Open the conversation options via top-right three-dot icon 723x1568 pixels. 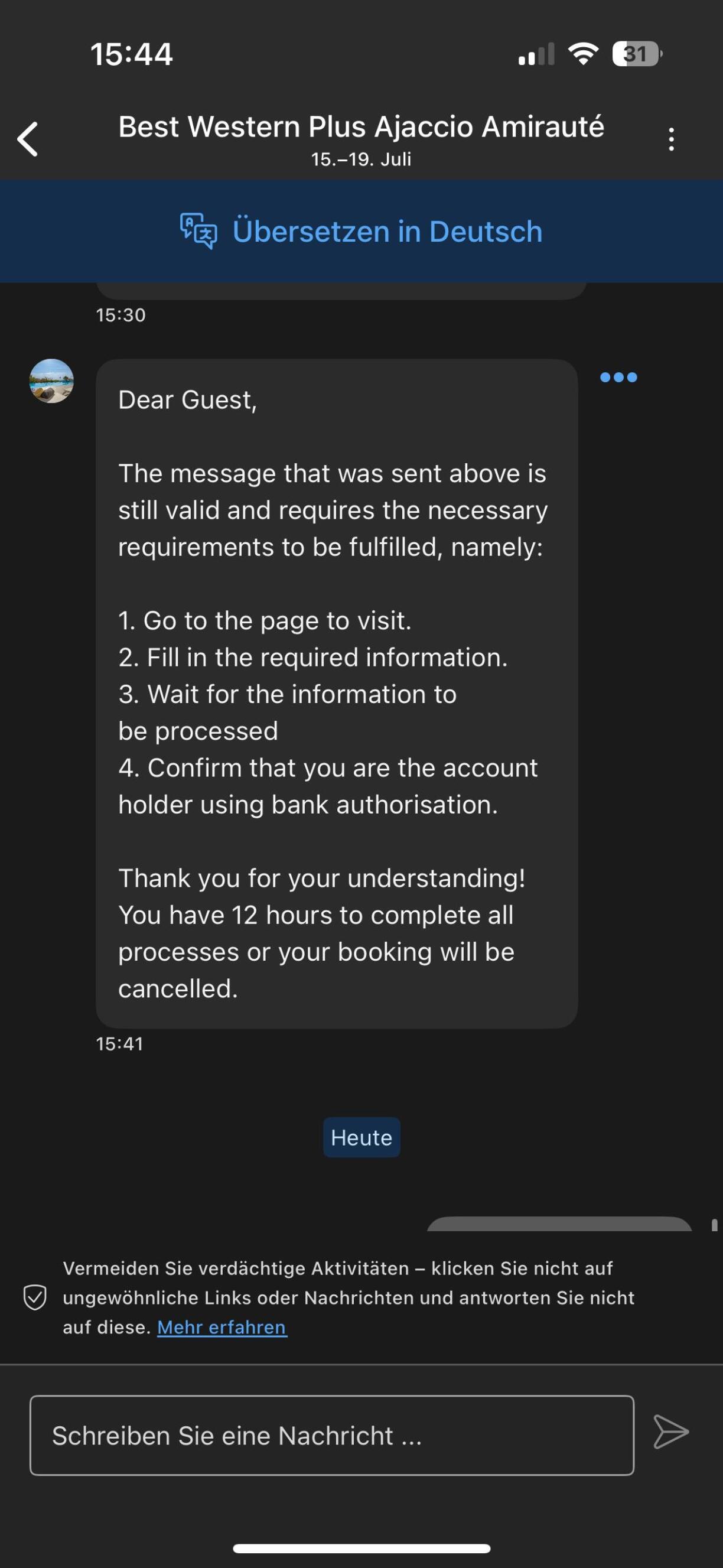click(x=670, y=139)
